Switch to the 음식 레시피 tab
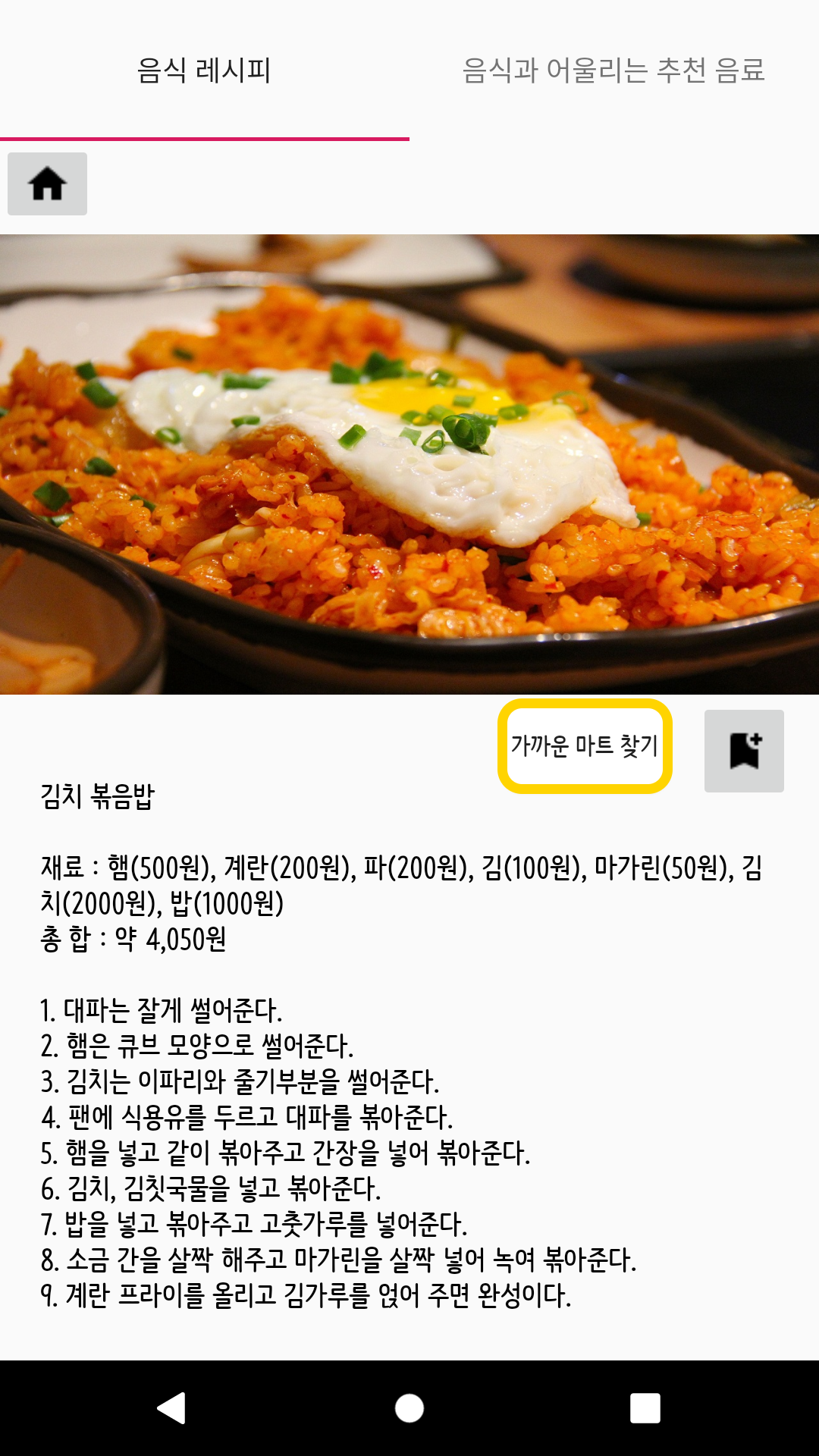Screen dimensions: 819x1456 click(x=205, y=70)
